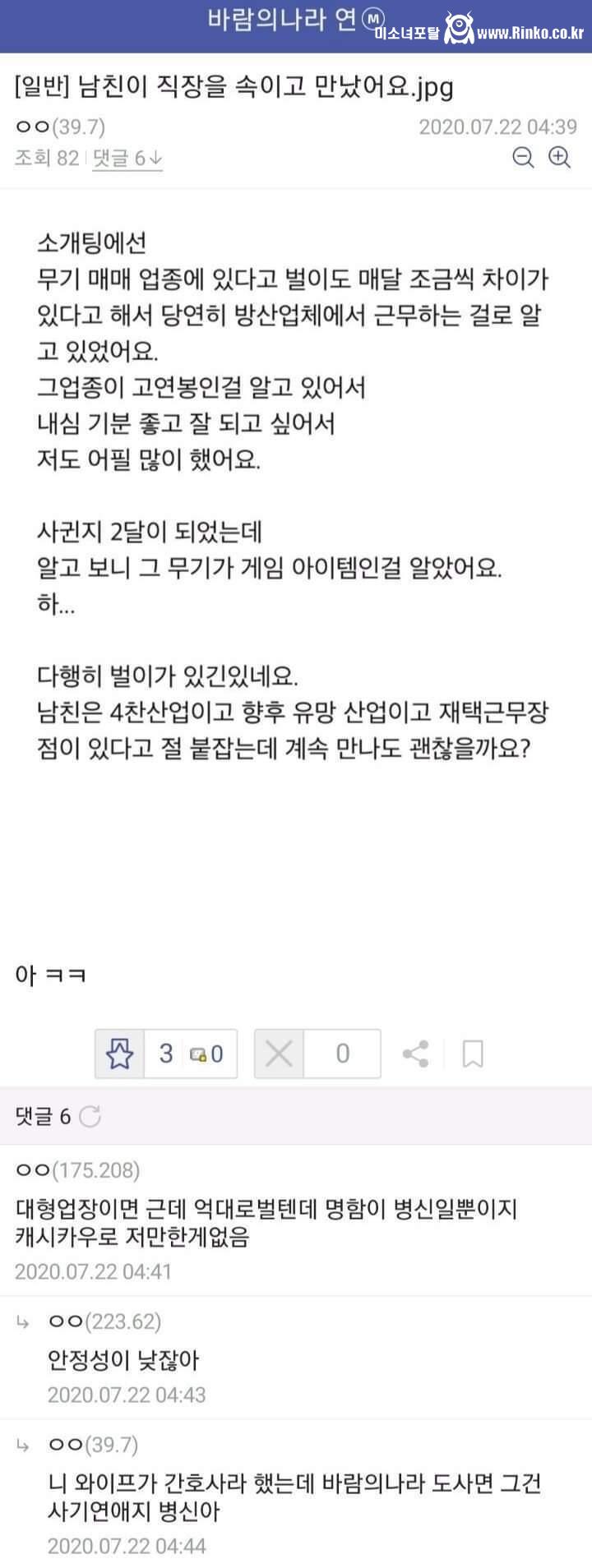The width and height of the screenshot is (592, 1568).
Task: Recommend the post using the star icon
Action: [x=121, y=1054]
